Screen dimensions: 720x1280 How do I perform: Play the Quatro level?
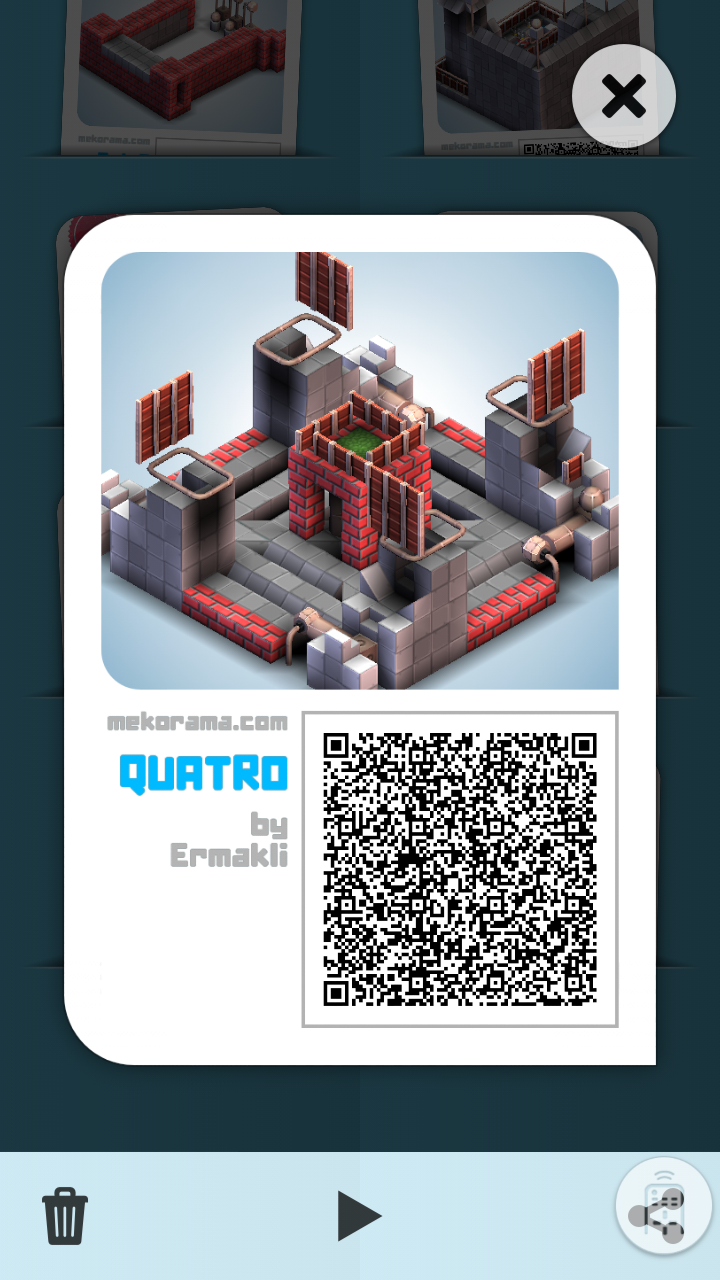pyautogui.click(x=358, y=1216)
